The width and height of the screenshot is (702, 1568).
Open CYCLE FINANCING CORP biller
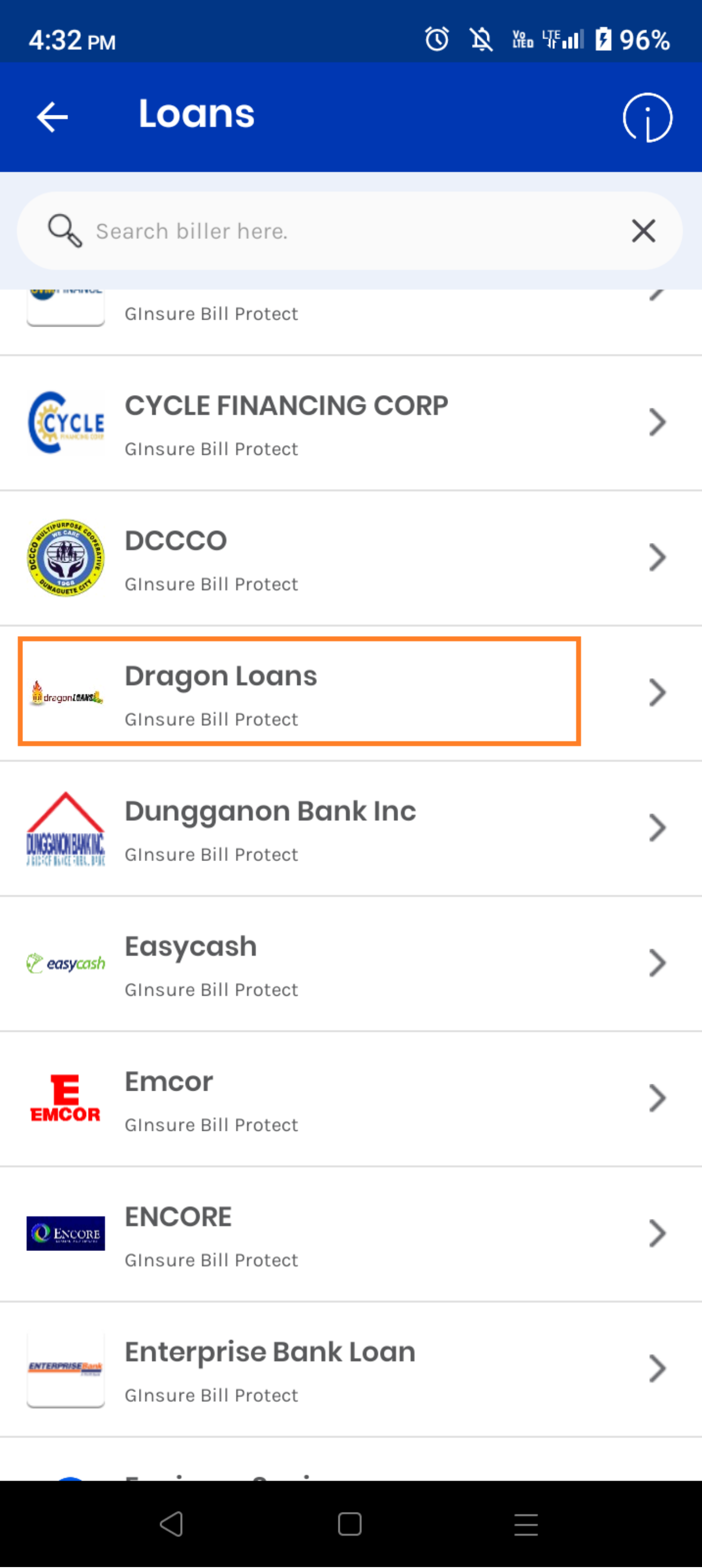point(351,423)
